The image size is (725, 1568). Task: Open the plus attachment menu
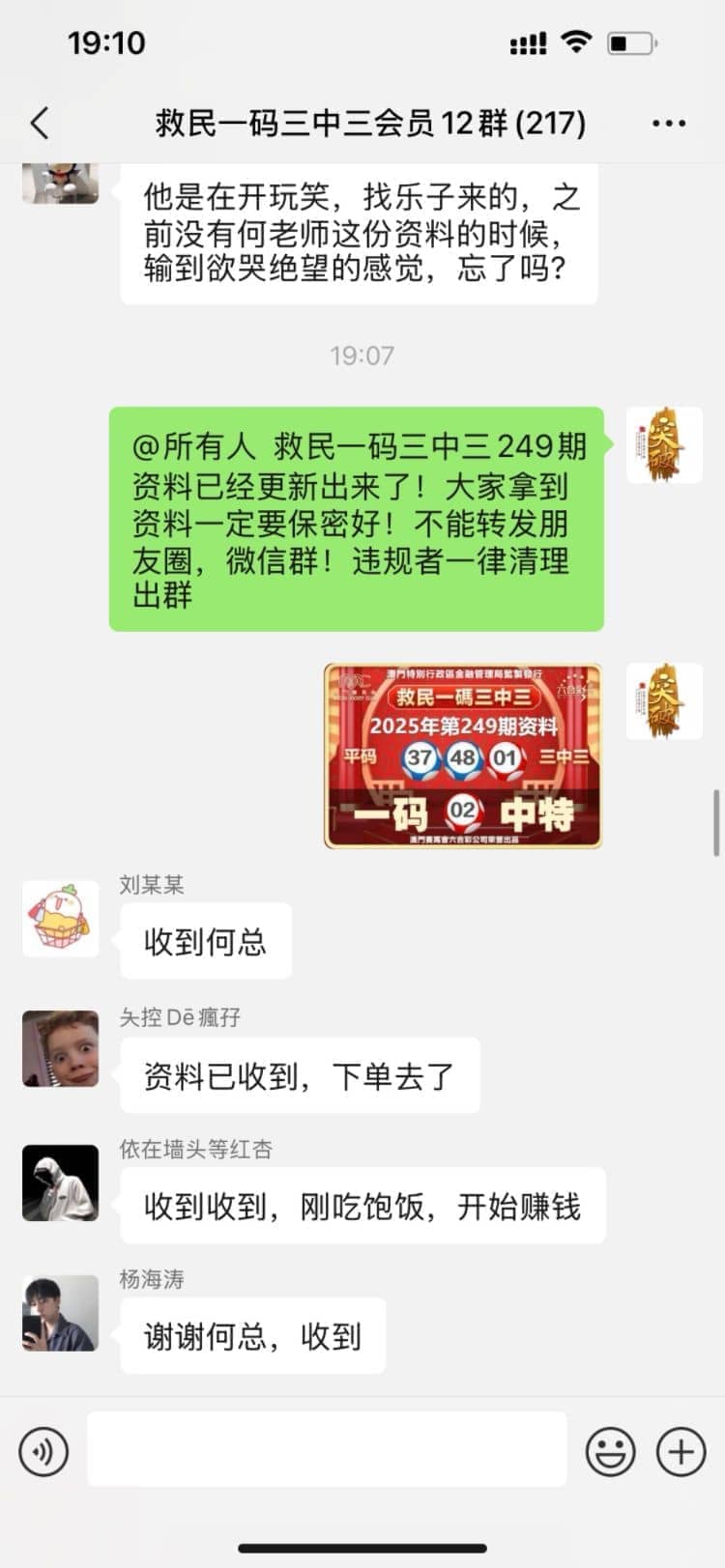click(x=681, y=1450)
